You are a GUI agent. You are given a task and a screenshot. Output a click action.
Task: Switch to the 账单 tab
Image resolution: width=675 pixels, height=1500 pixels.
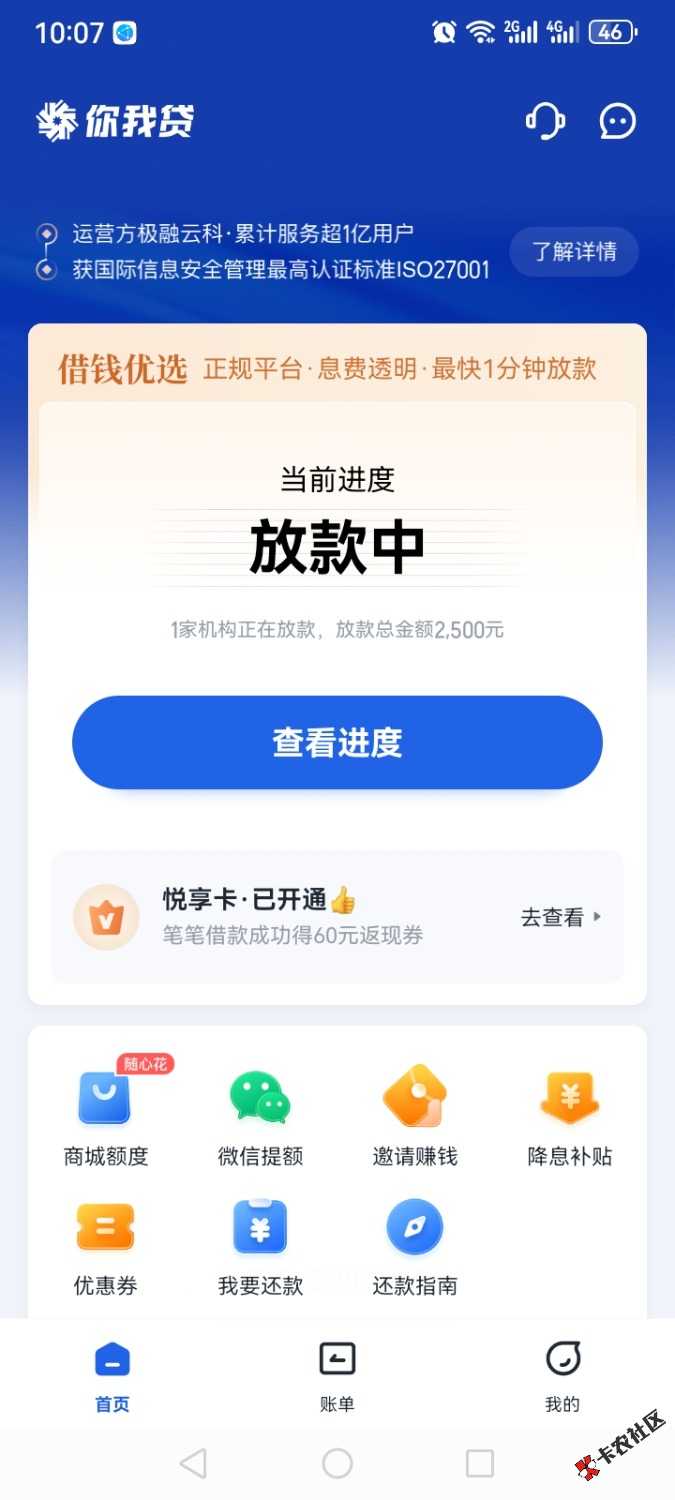pos(337,1376)
